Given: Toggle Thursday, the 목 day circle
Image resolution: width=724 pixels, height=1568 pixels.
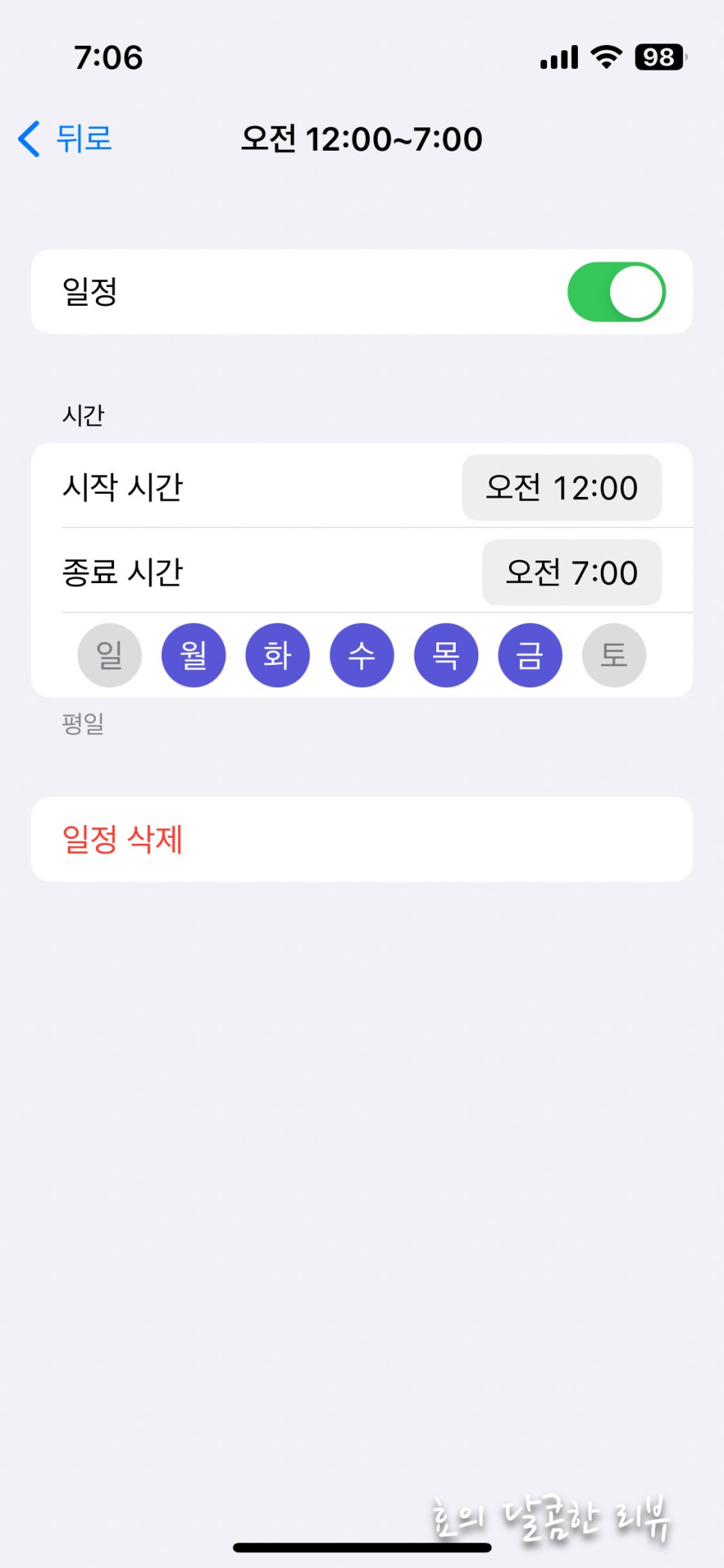Looking at the screenshot, I should 446,655.
